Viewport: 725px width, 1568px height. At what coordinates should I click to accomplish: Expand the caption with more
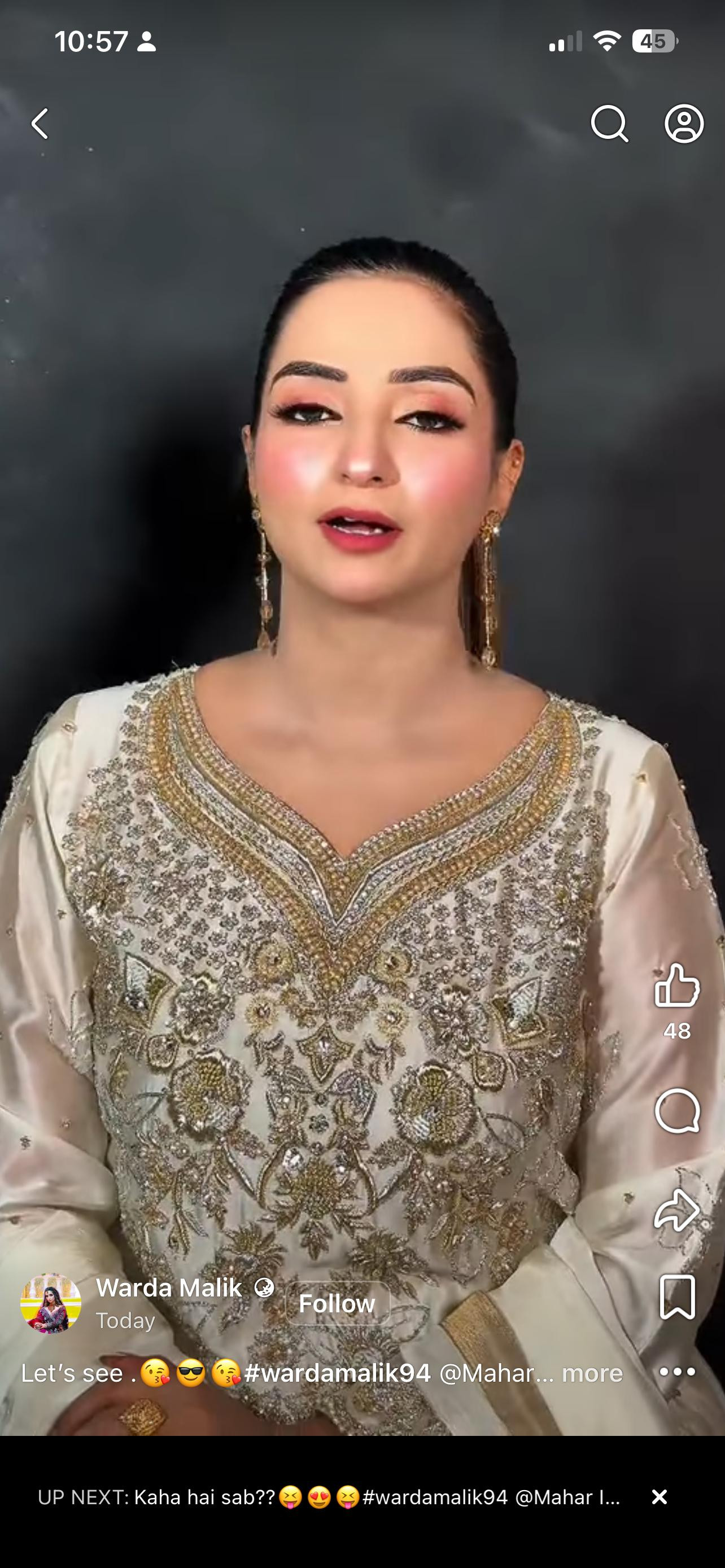pos(592,1373)
